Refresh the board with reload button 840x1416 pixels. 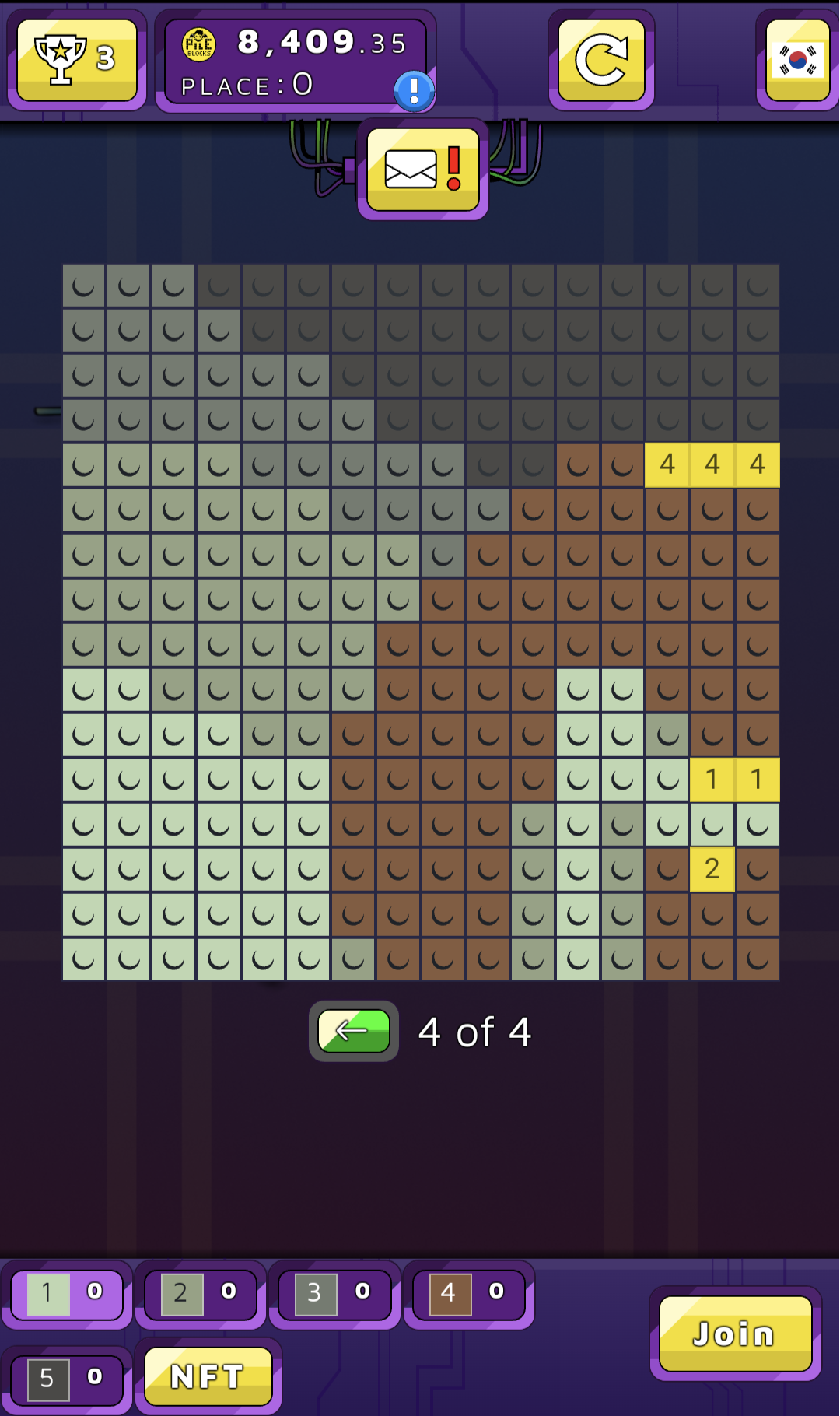pyautogui.click(x=601, y=60)
